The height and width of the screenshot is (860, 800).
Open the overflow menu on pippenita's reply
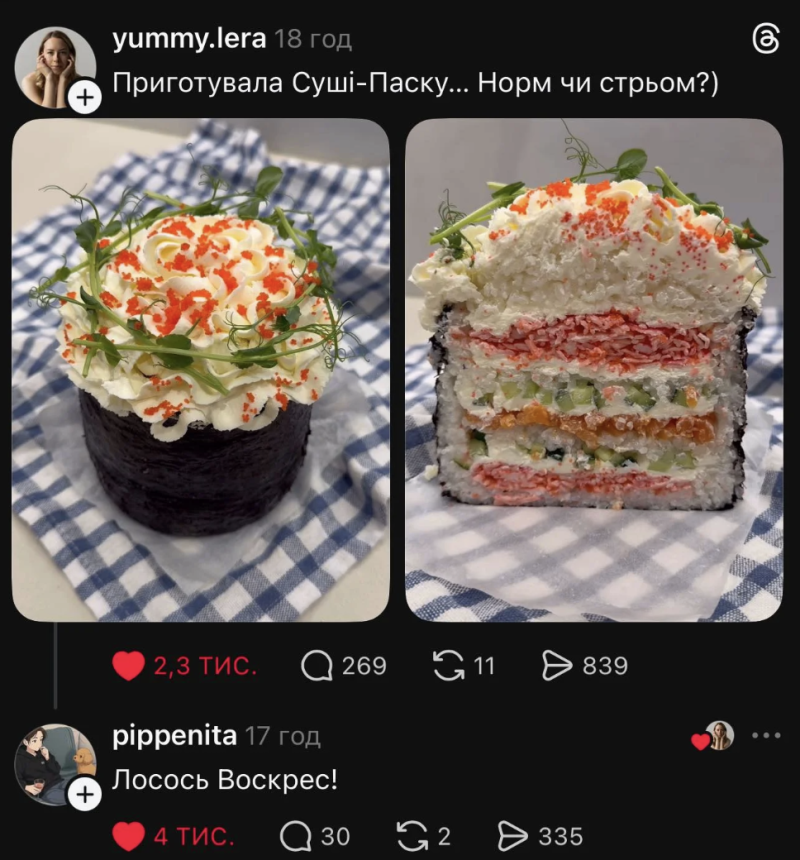pyautogui.click(x=765, y=736)
